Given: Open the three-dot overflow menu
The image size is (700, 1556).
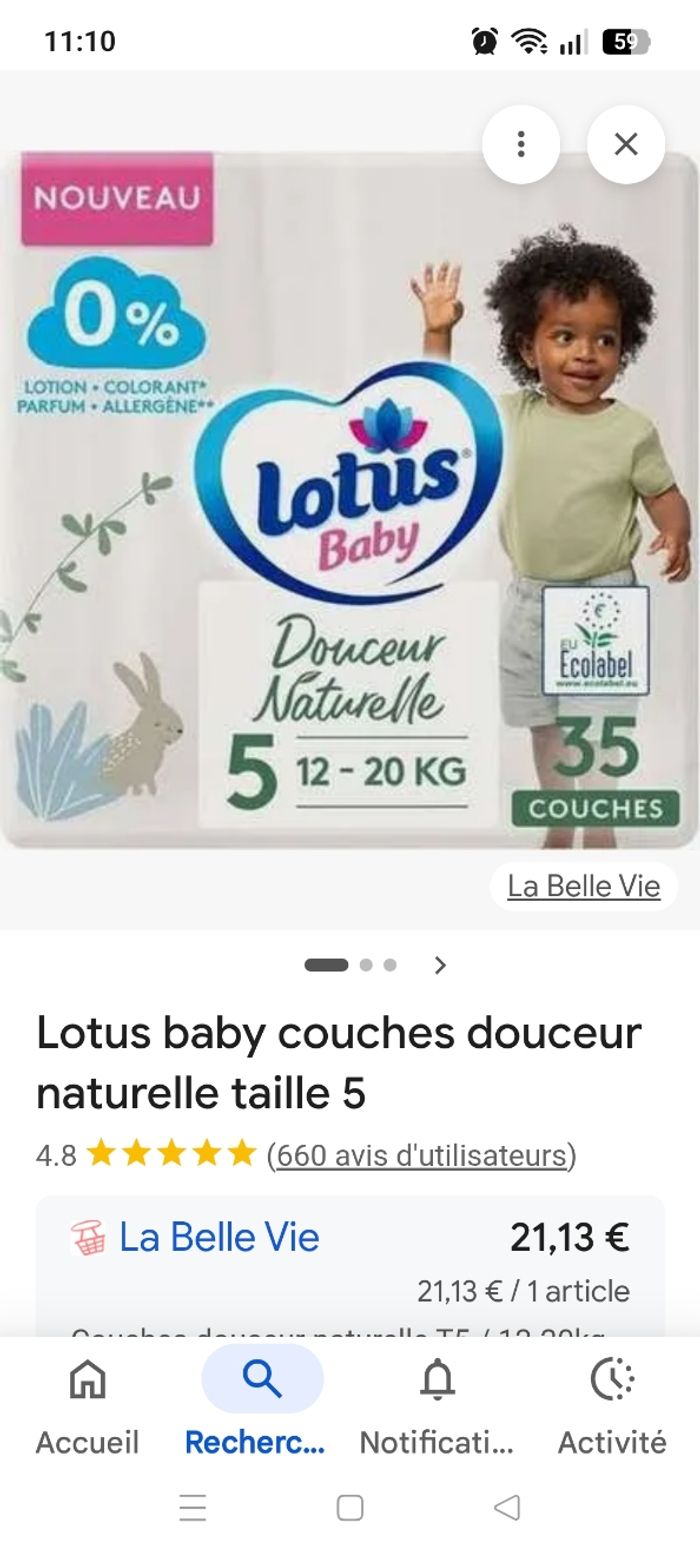Looking at the screenshot, I should (x=520, y=145).
